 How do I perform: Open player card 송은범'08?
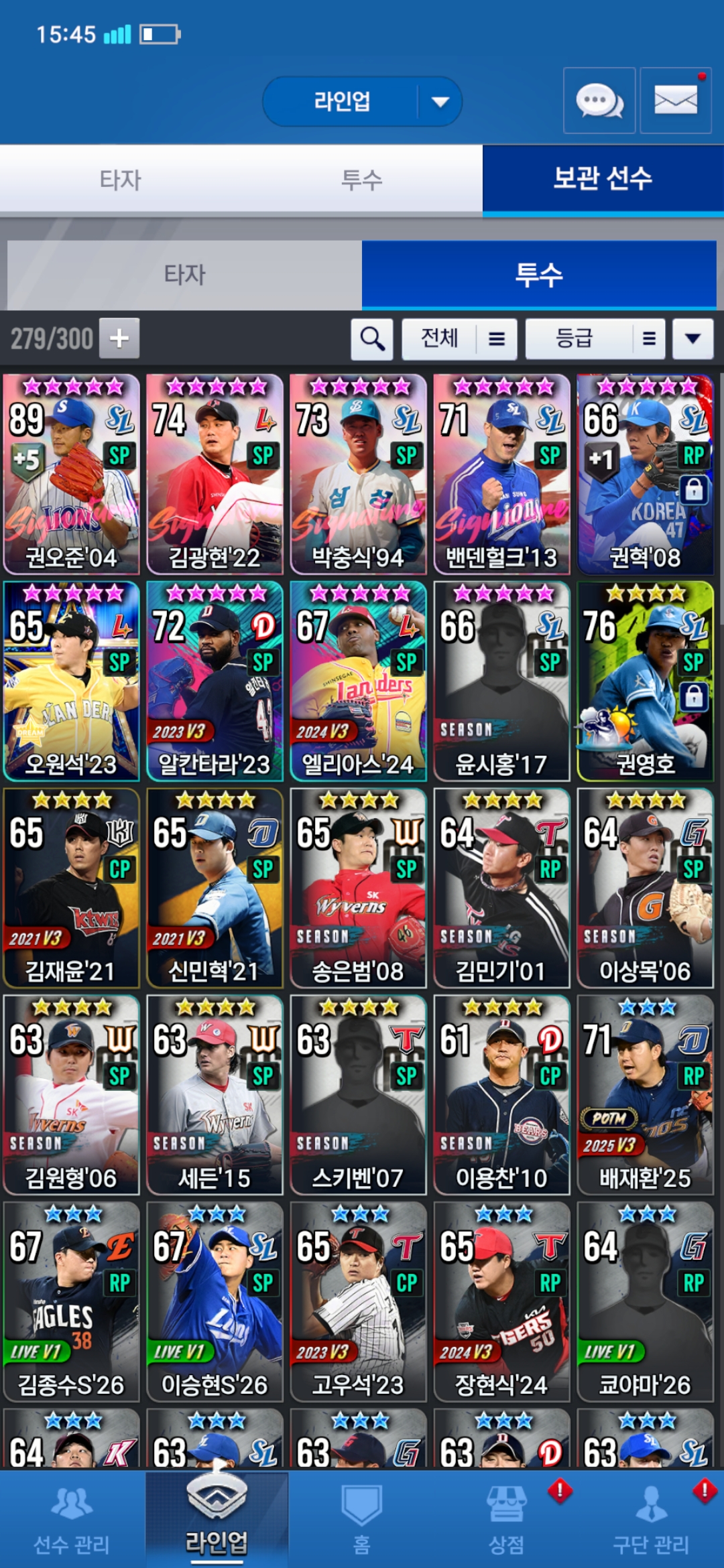coord(358,888)
